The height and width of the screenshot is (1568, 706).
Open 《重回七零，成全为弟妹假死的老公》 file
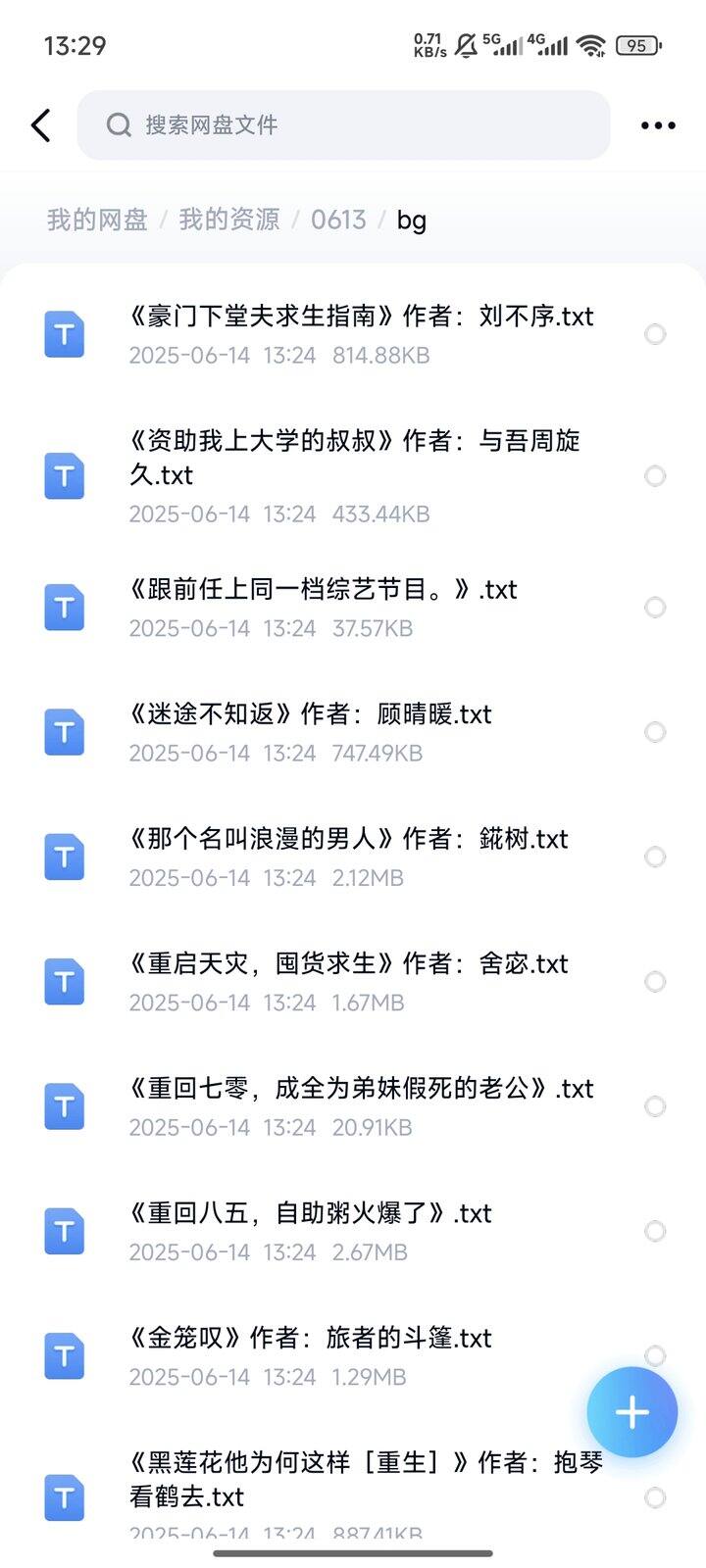[353, 1105]
